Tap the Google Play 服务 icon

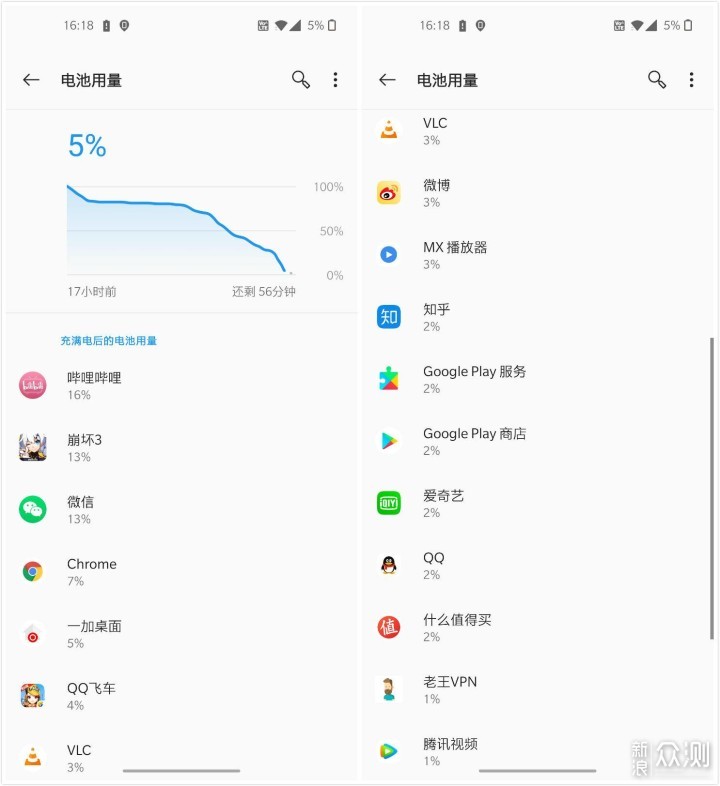389,380
